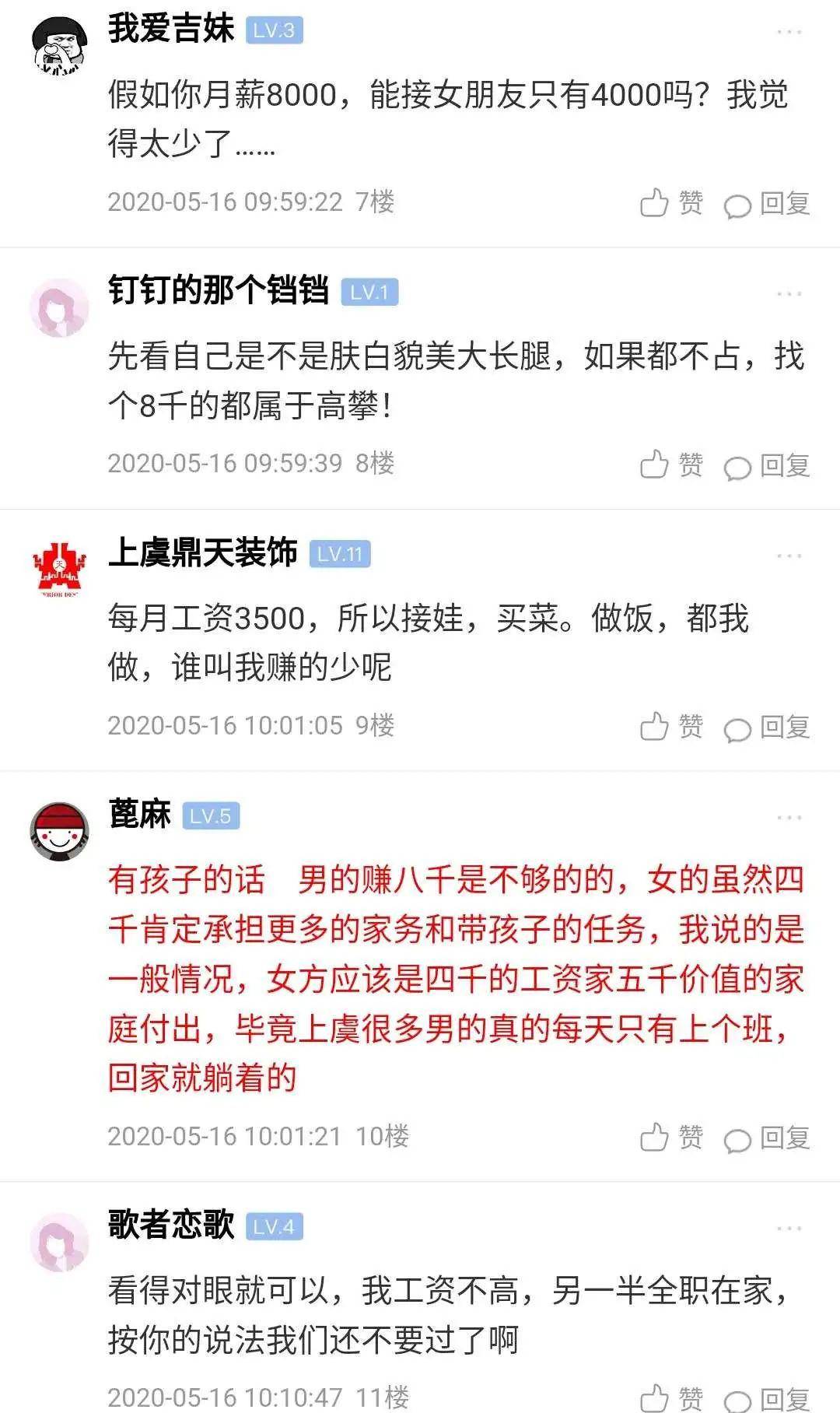The width and height of the screenshot is (840, 1413).
Task: Like 歌者恋歌's comment
Action: pyautogui.click(x=670, y=1397)
